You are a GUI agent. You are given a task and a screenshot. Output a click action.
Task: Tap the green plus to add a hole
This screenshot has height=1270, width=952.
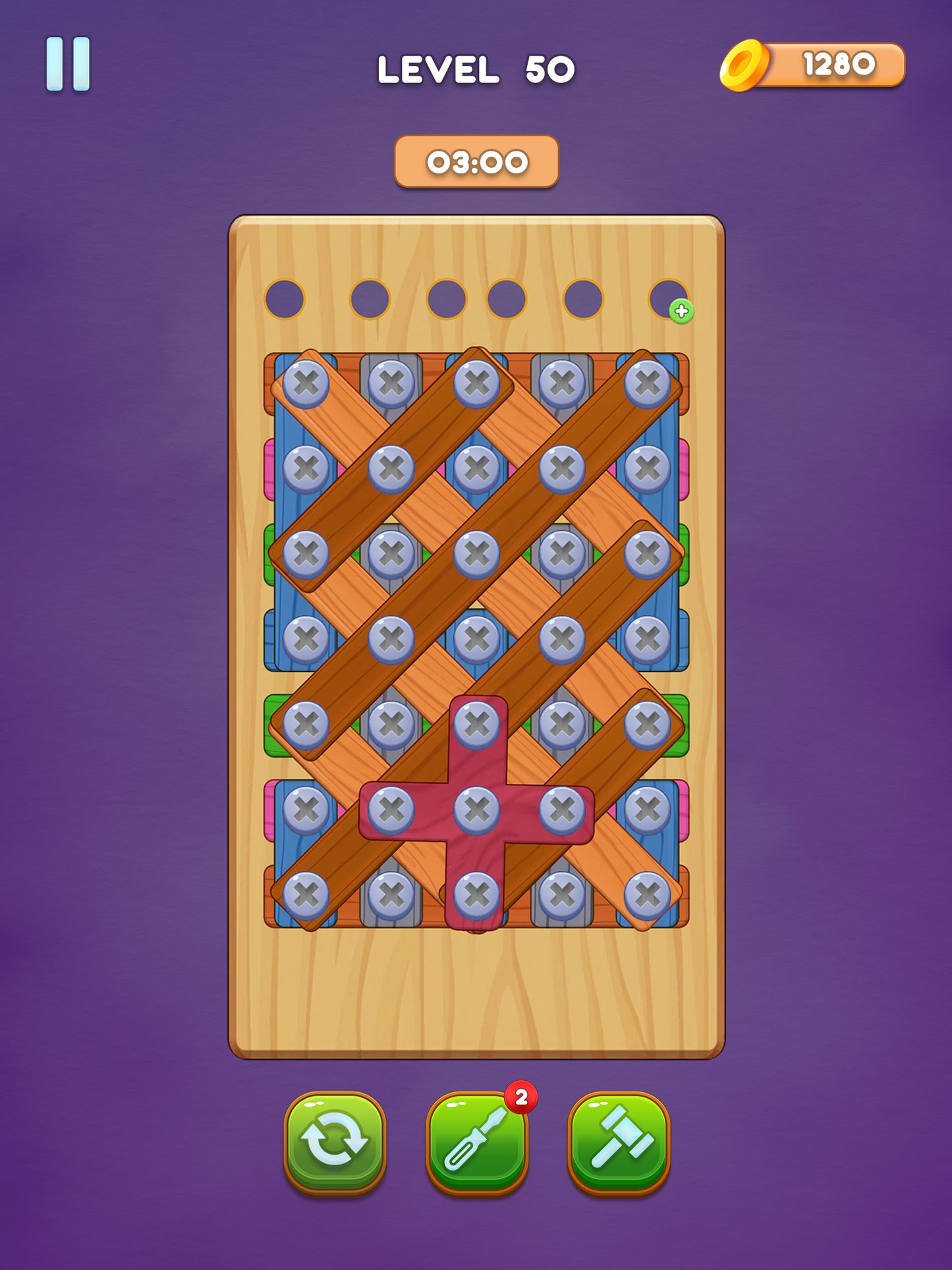click(x=681, y=311)
